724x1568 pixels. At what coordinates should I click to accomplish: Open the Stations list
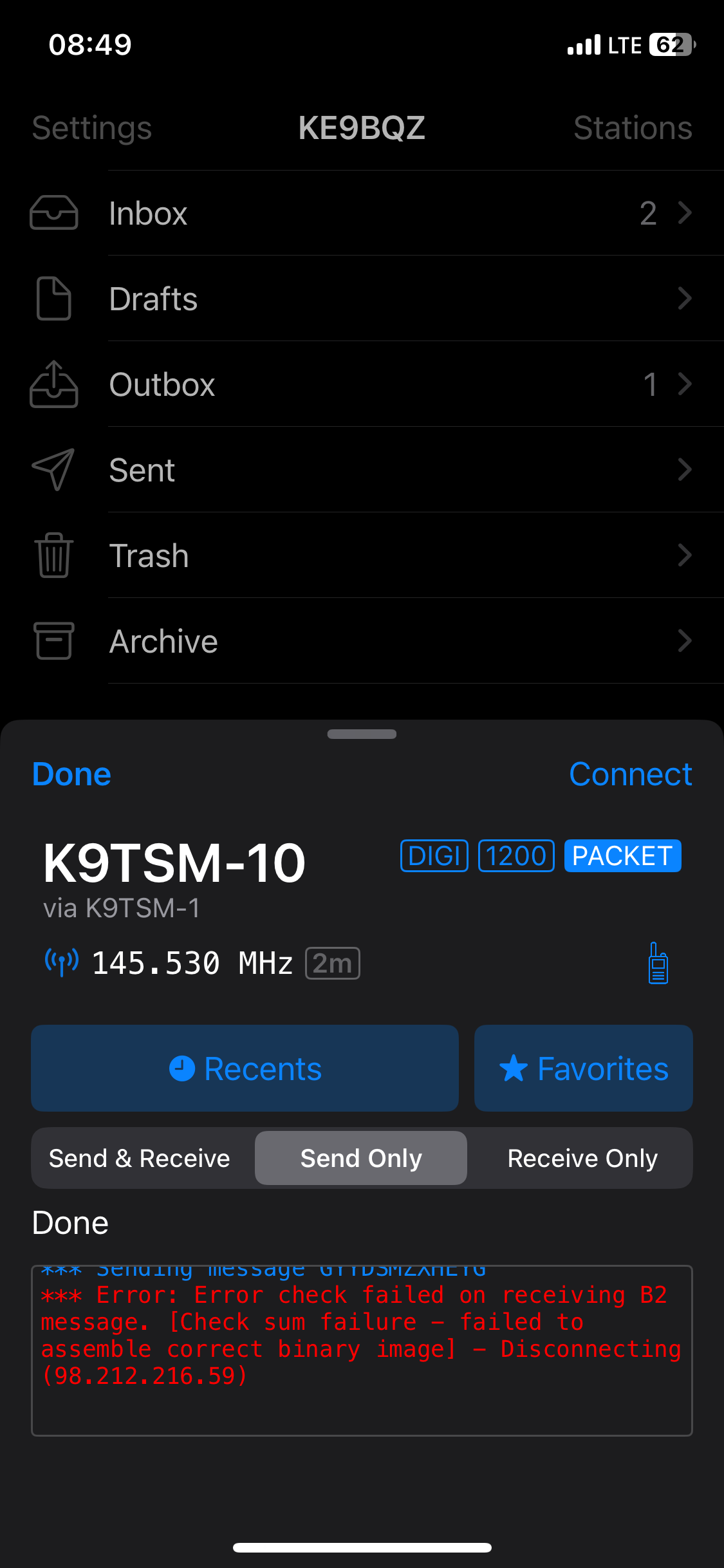pyautogui.click(x=633, y=128)
